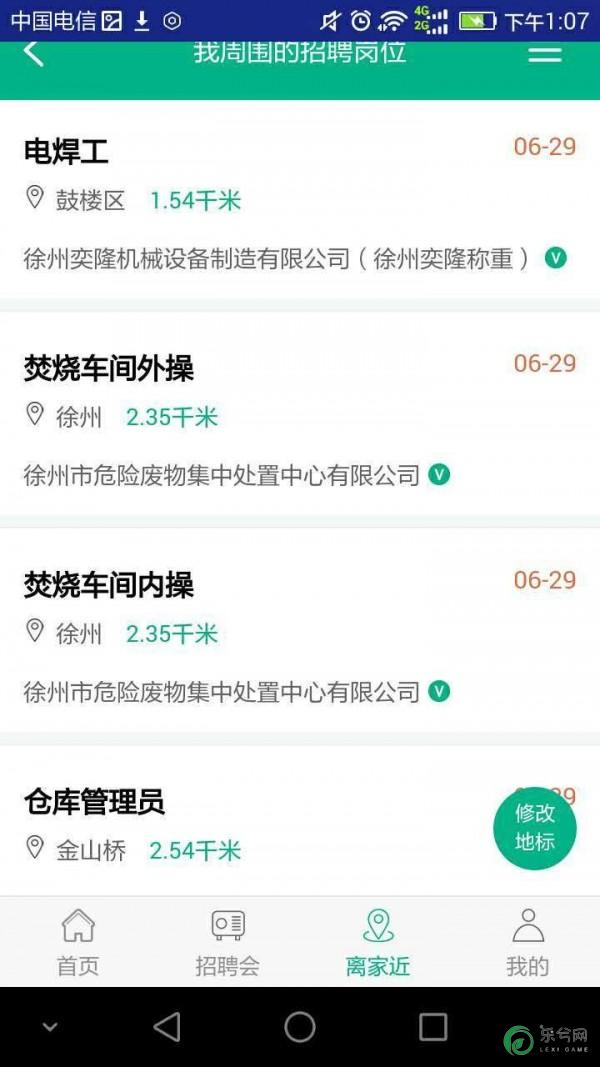Open the 电焊工 job listing
Screen dimensions: 600x1067
(300, 199)
